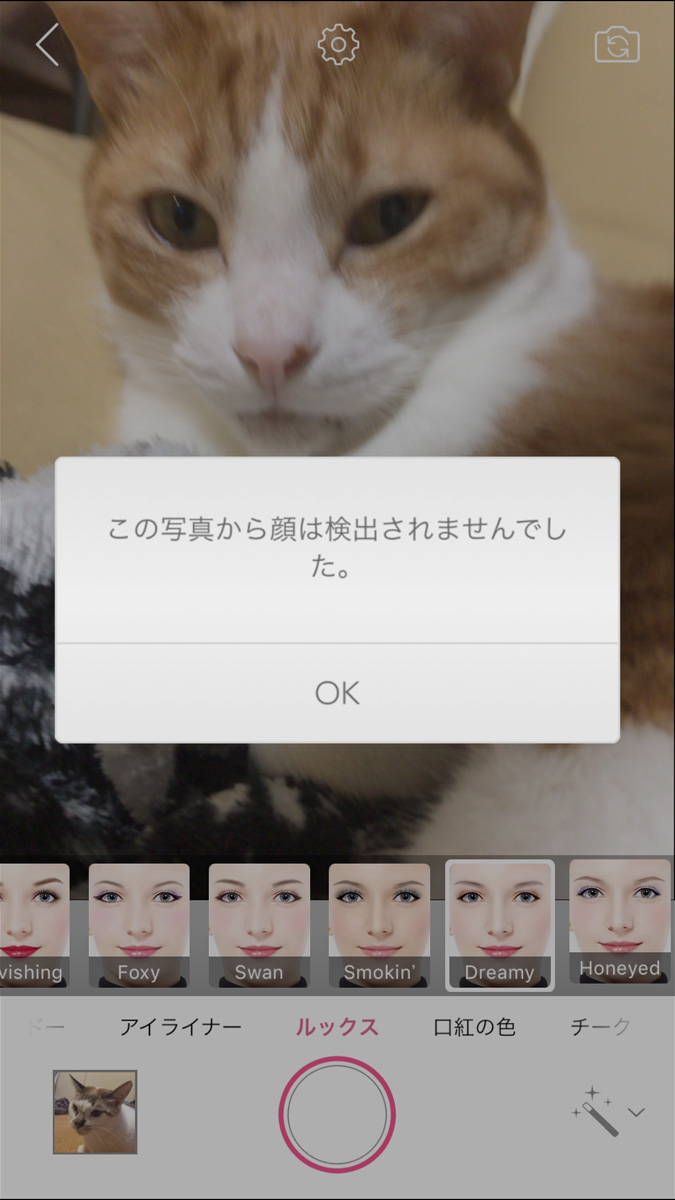
Task: Go back using the top arrow
Action: point(47,45)
